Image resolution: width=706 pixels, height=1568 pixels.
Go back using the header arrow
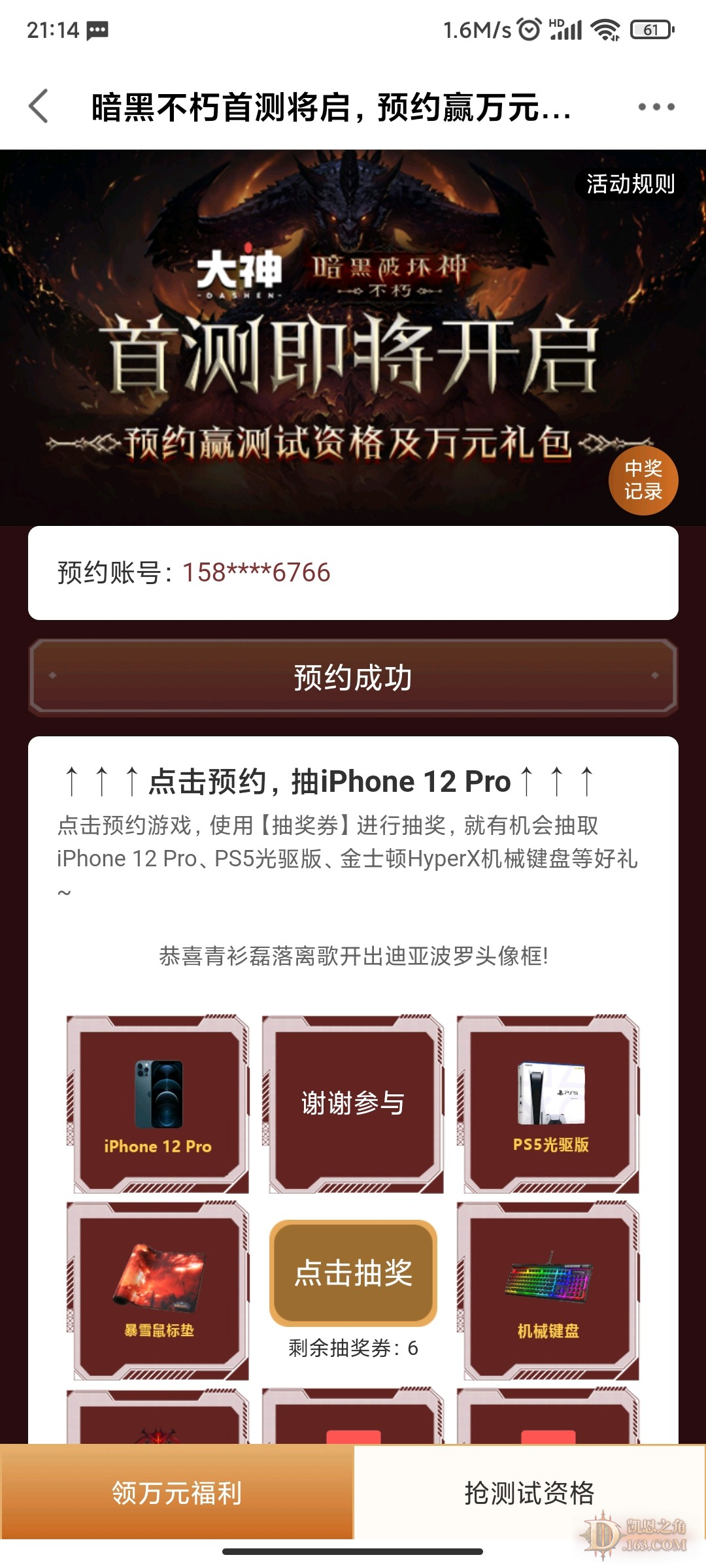(x=39, y=106)
